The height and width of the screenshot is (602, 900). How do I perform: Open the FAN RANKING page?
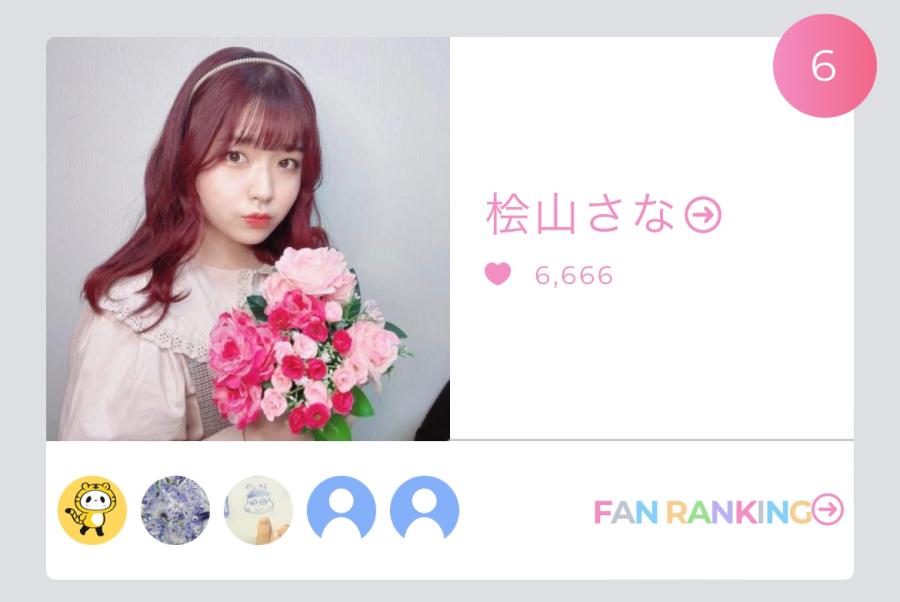(718, 511)
